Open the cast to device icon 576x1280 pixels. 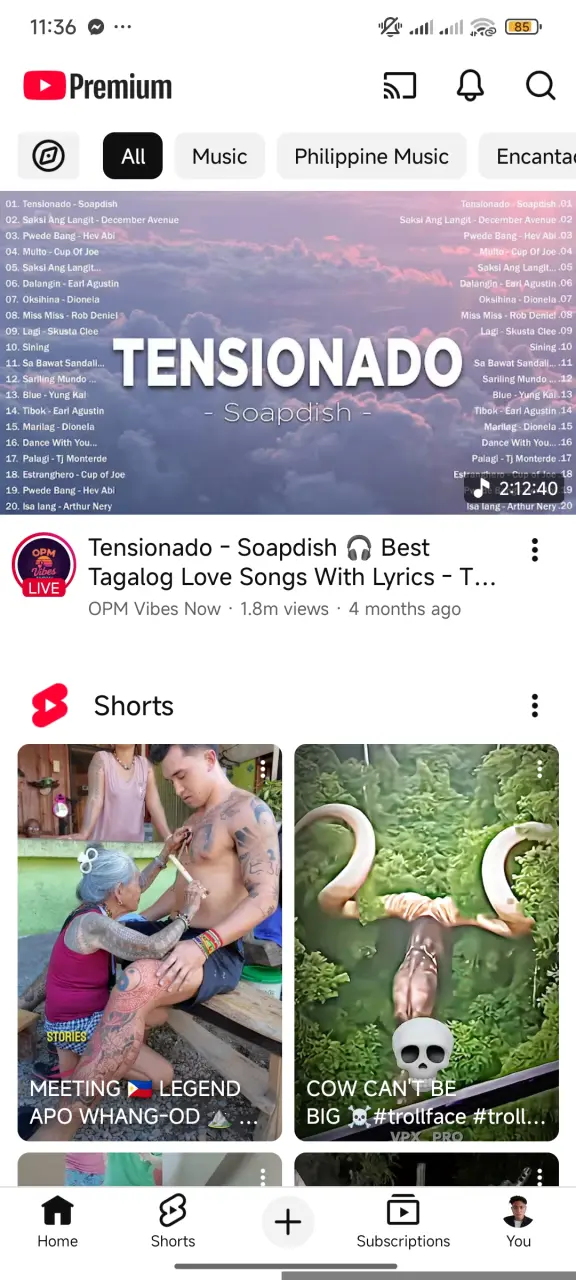(400, 86)
